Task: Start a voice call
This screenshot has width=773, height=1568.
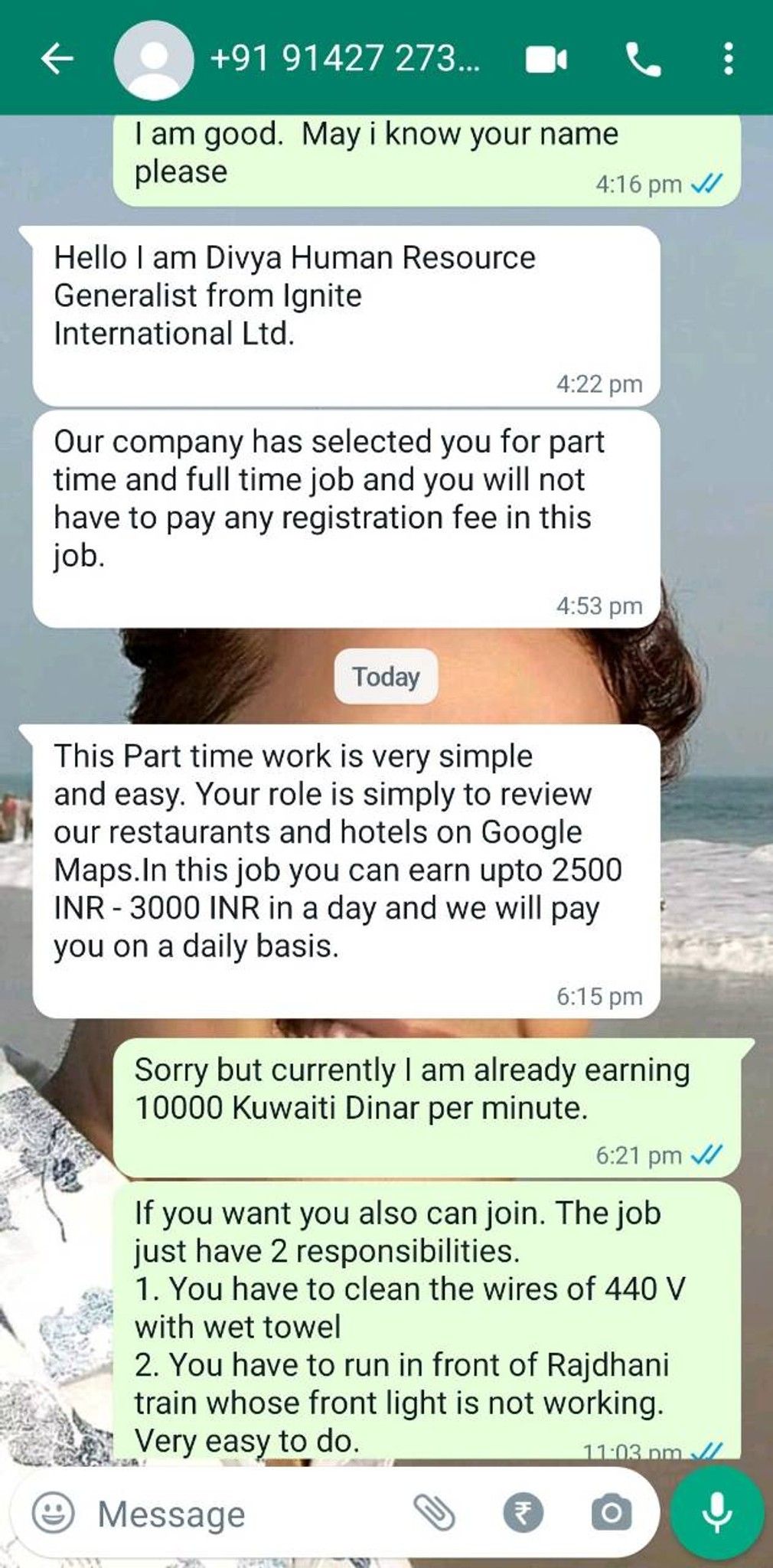Action: click(x=643, y=59)
